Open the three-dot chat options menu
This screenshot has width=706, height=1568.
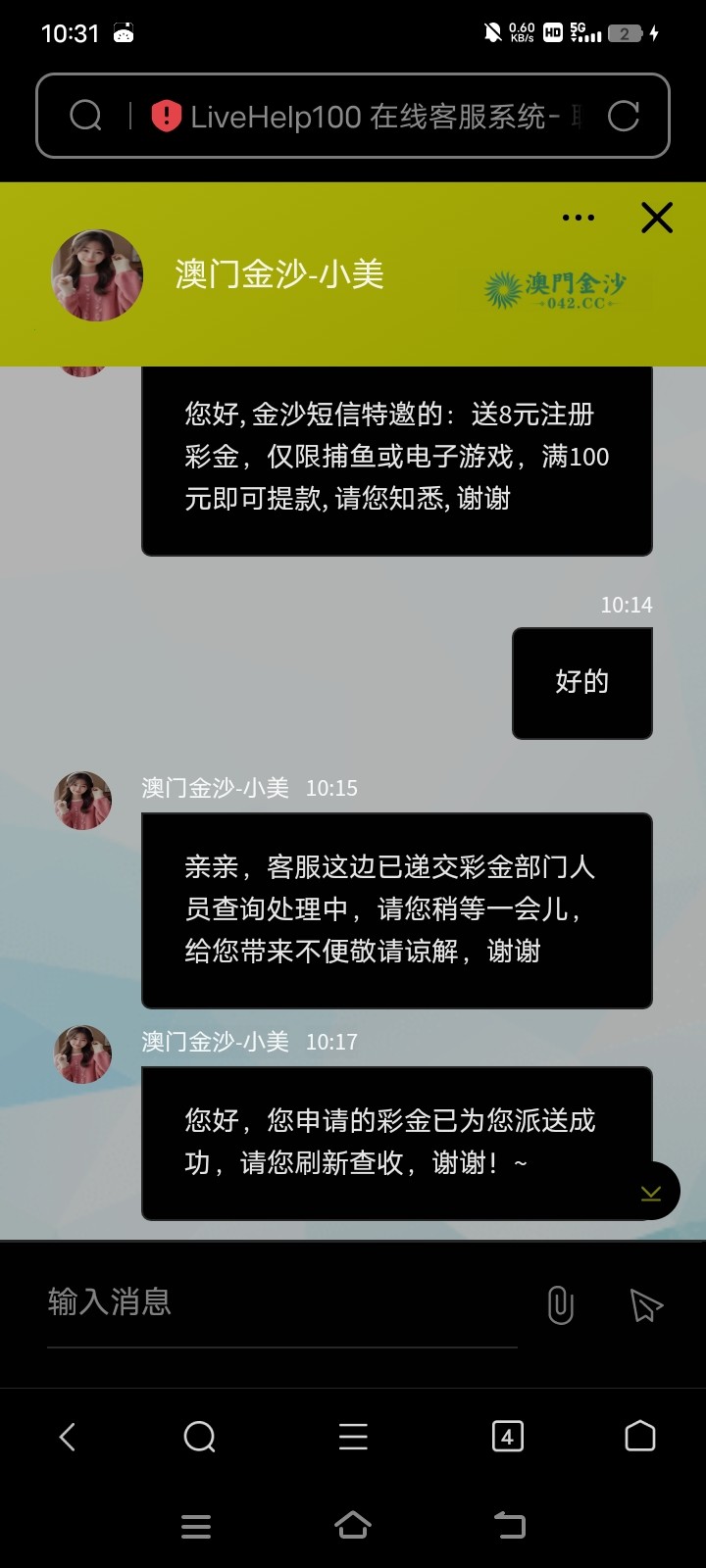click(x=577, y=218)
